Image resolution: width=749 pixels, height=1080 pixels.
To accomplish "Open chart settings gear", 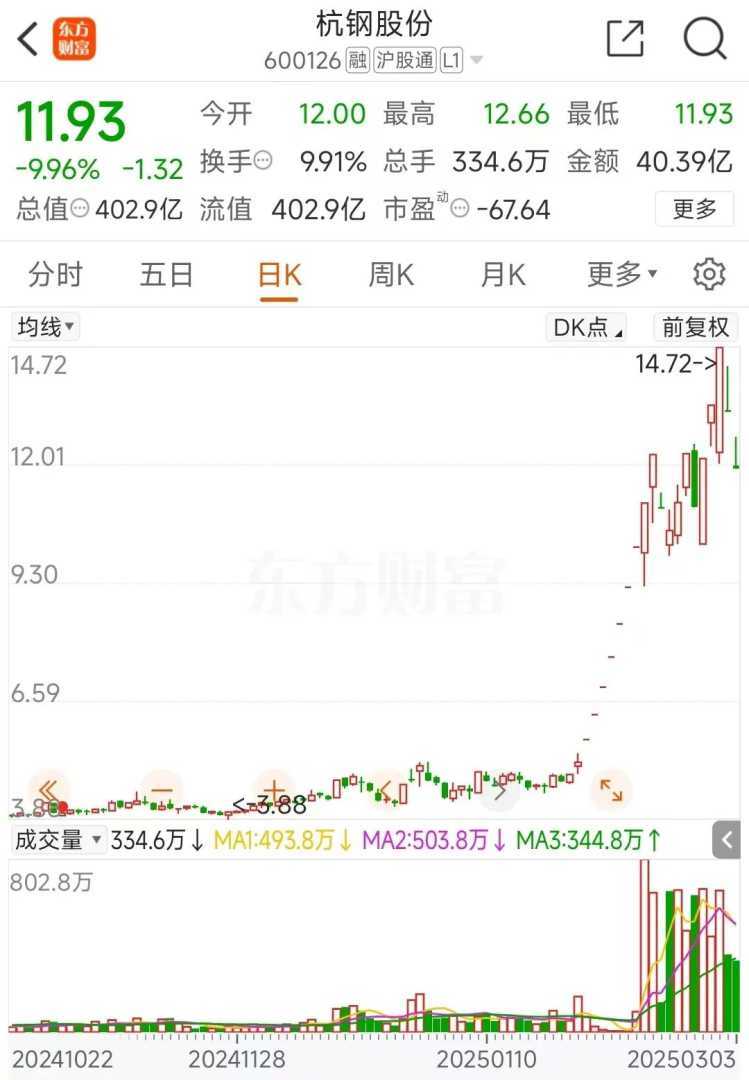I will point(709,274).
